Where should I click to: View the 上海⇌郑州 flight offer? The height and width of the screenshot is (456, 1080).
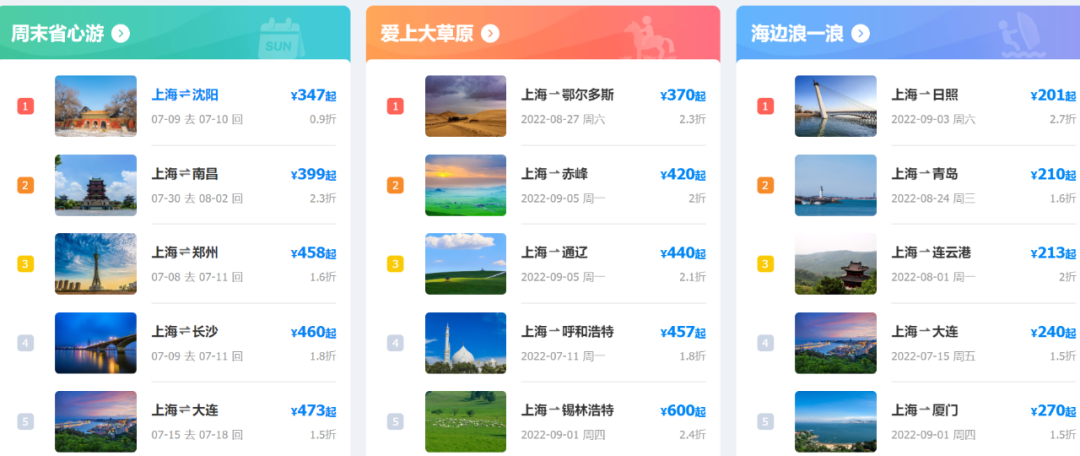point(185,253)
